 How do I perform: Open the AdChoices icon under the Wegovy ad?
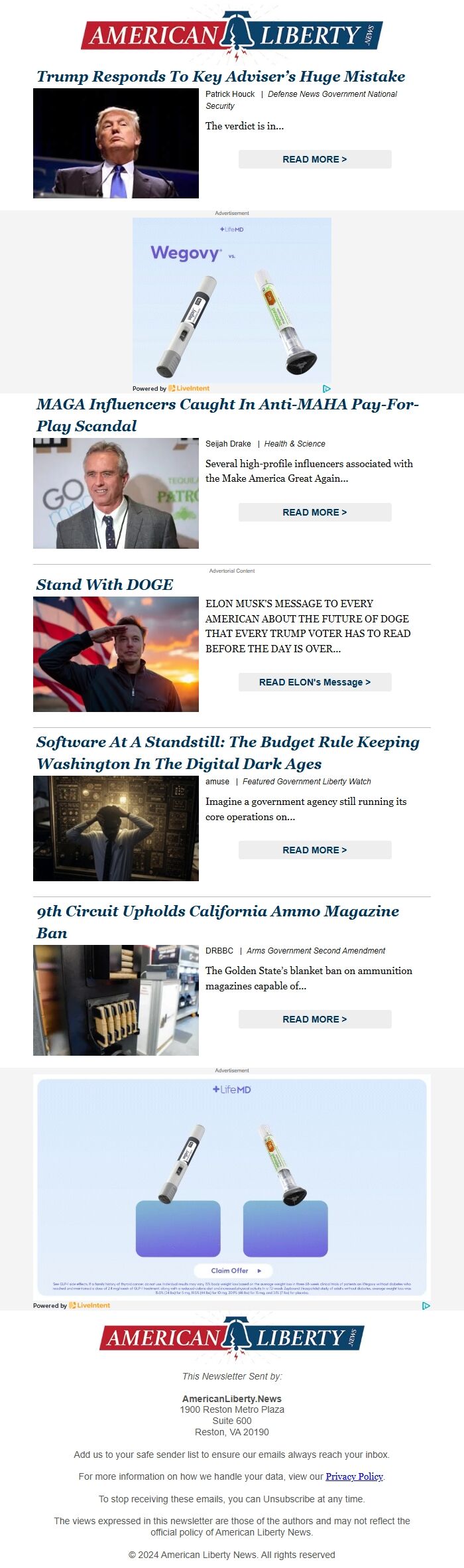coord(327,389)
